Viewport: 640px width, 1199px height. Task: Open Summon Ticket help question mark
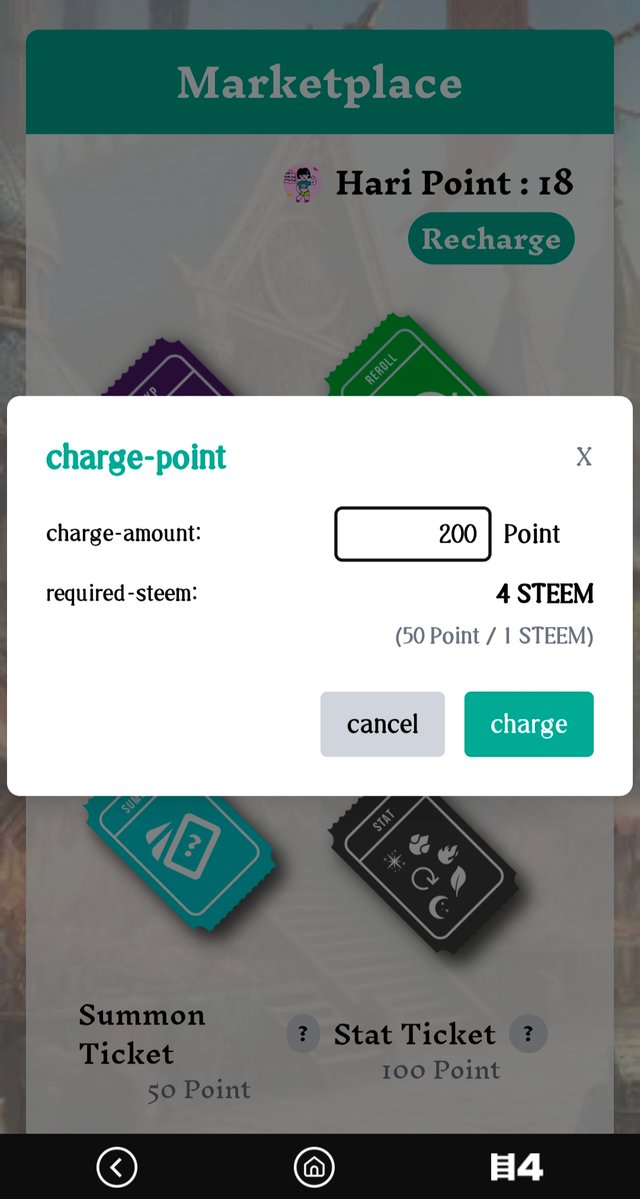(303, 1035)
